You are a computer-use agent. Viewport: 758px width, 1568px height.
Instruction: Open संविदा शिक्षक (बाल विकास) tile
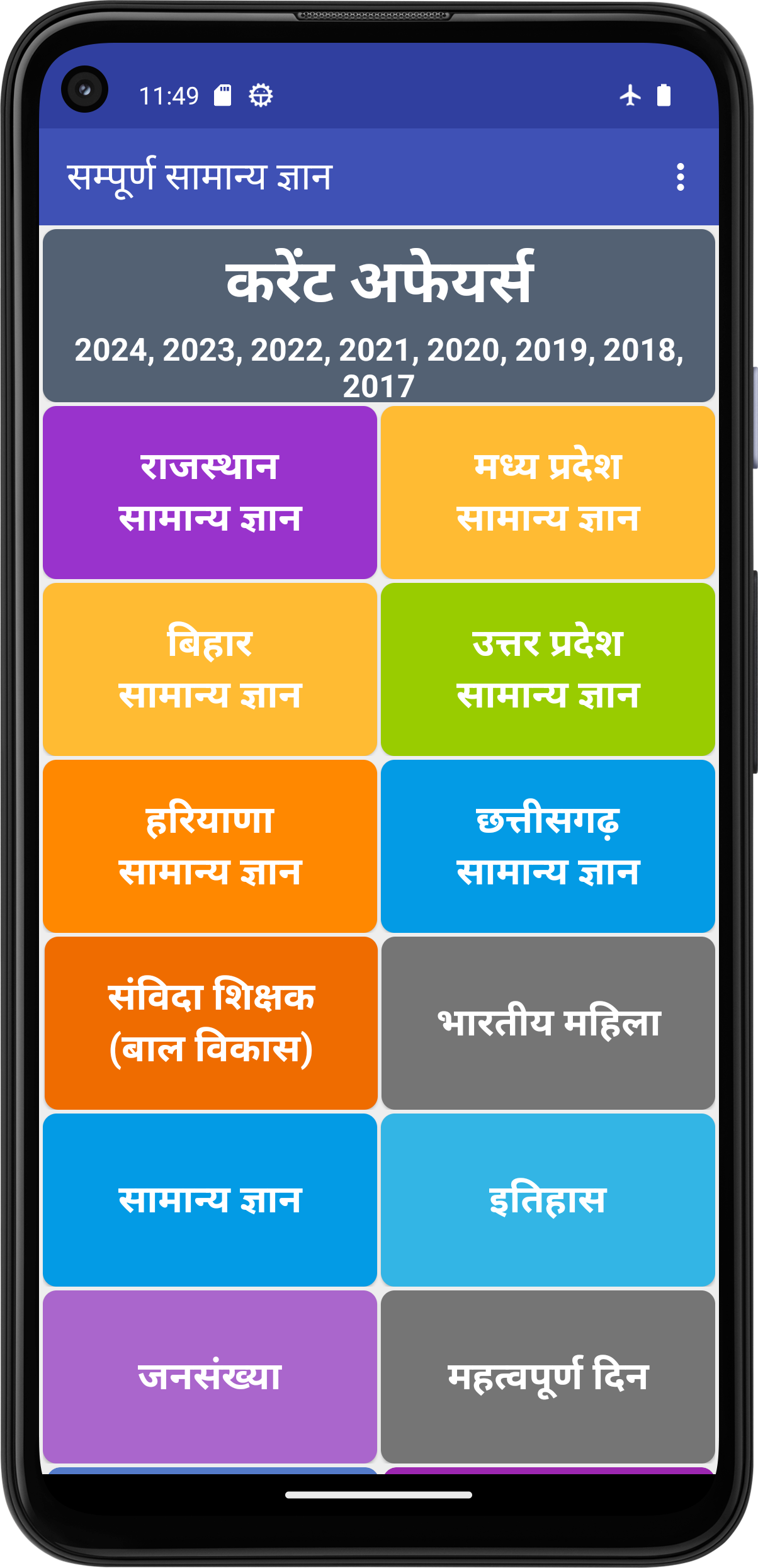click(210, 1023)
